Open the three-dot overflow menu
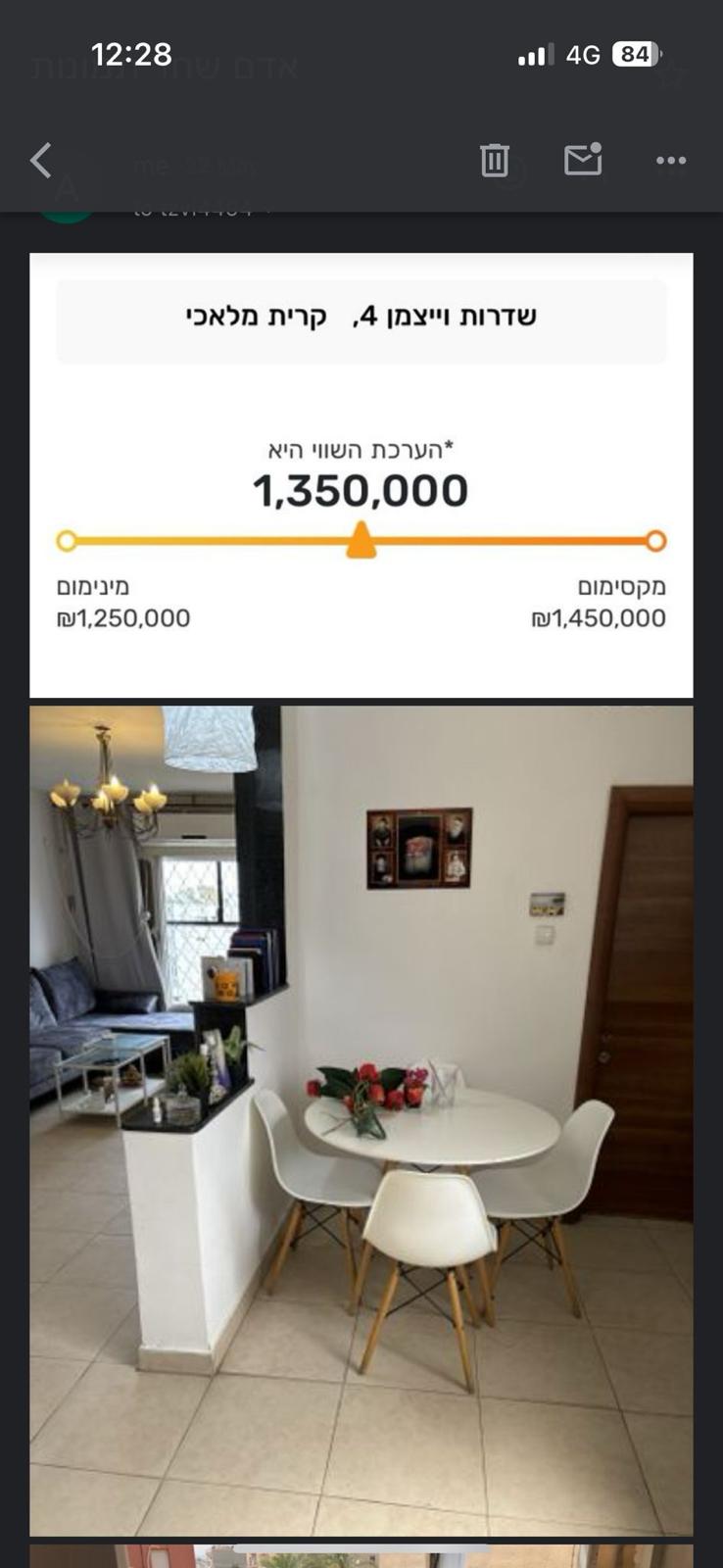 pos(671,160)
